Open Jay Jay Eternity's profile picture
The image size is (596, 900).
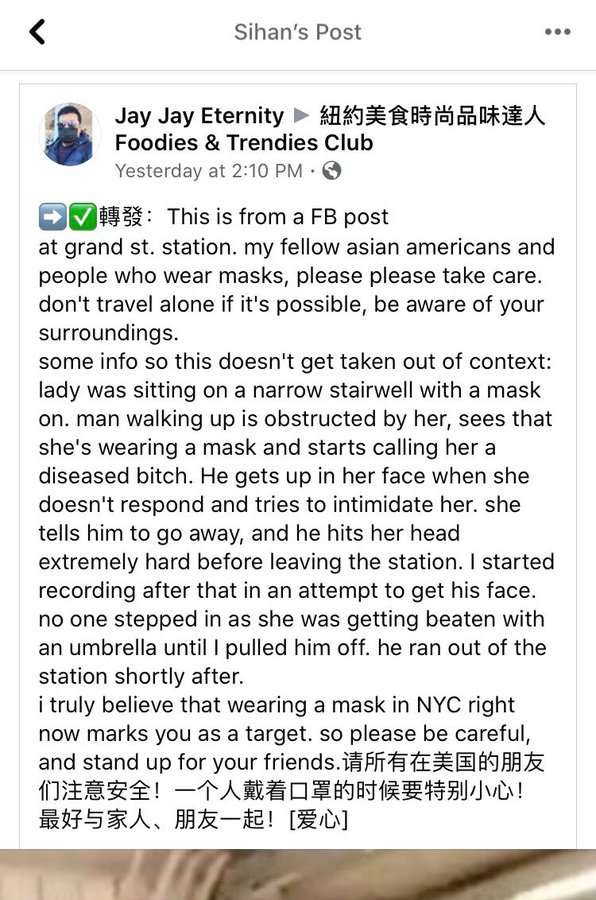(x=69, y=134)
